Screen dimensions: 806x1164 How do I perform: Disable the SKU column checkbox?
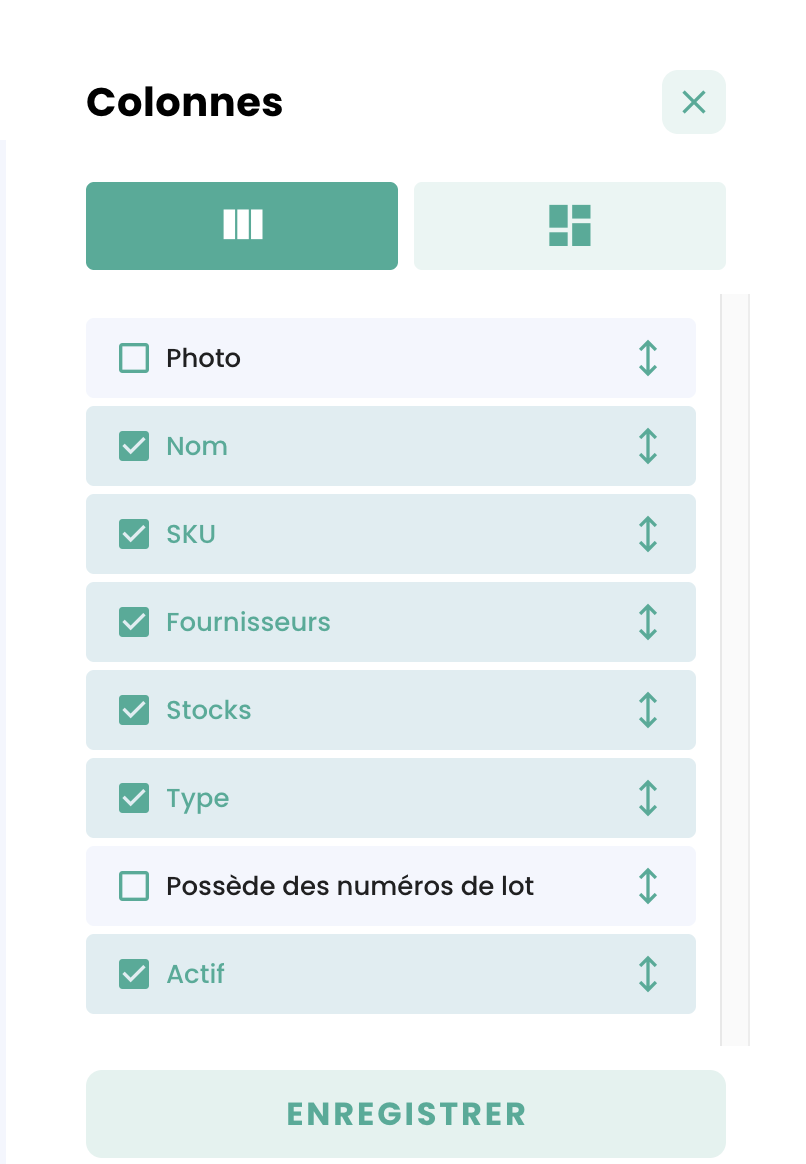pyautogui.click(x=134, y=534)
